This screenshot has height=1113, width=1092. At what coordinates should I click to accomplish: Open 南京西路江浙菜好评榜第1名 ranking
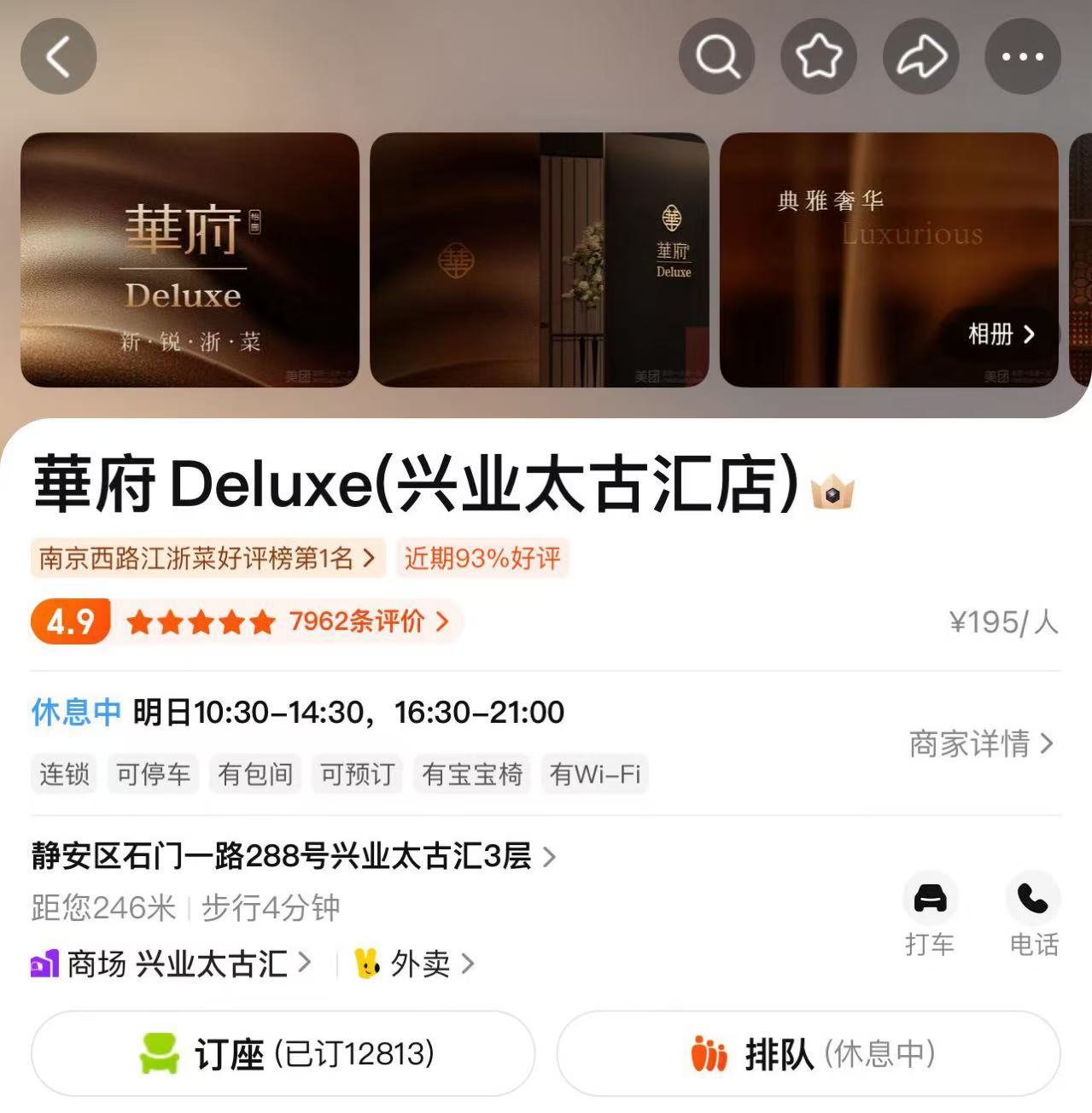click(x=201, y=556)
